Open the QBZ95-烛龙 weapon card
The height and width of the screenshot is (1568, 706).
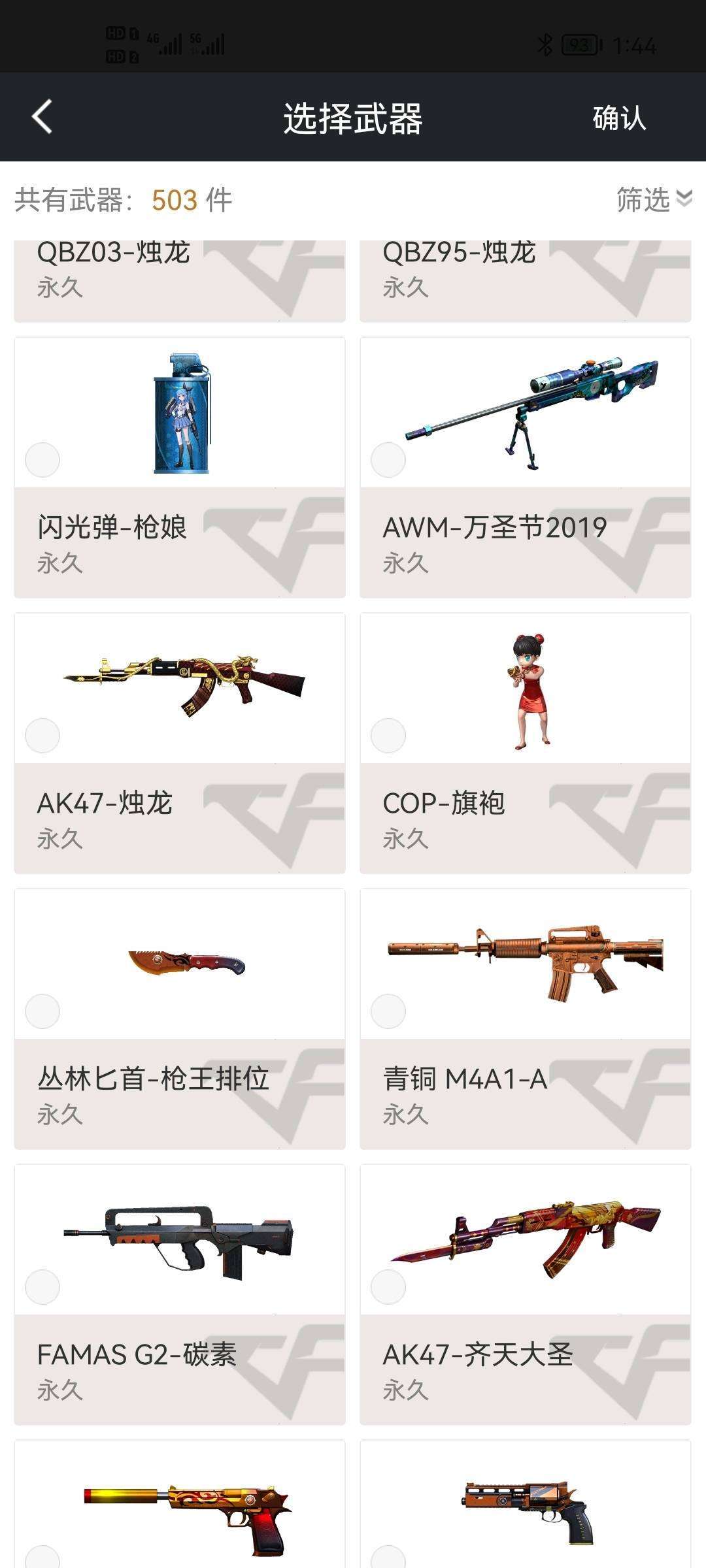point(525,280)
